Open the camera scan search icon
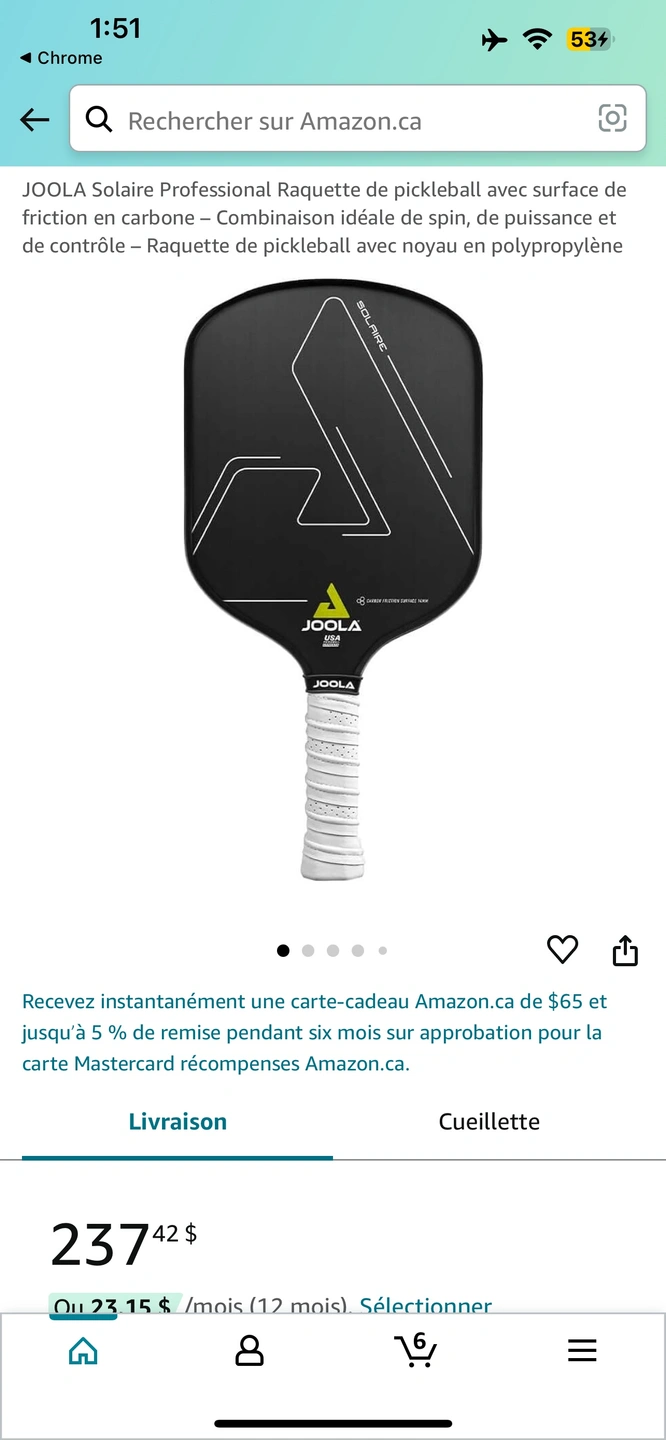This screenshot has height=1440, width=666. pos(612,119)
